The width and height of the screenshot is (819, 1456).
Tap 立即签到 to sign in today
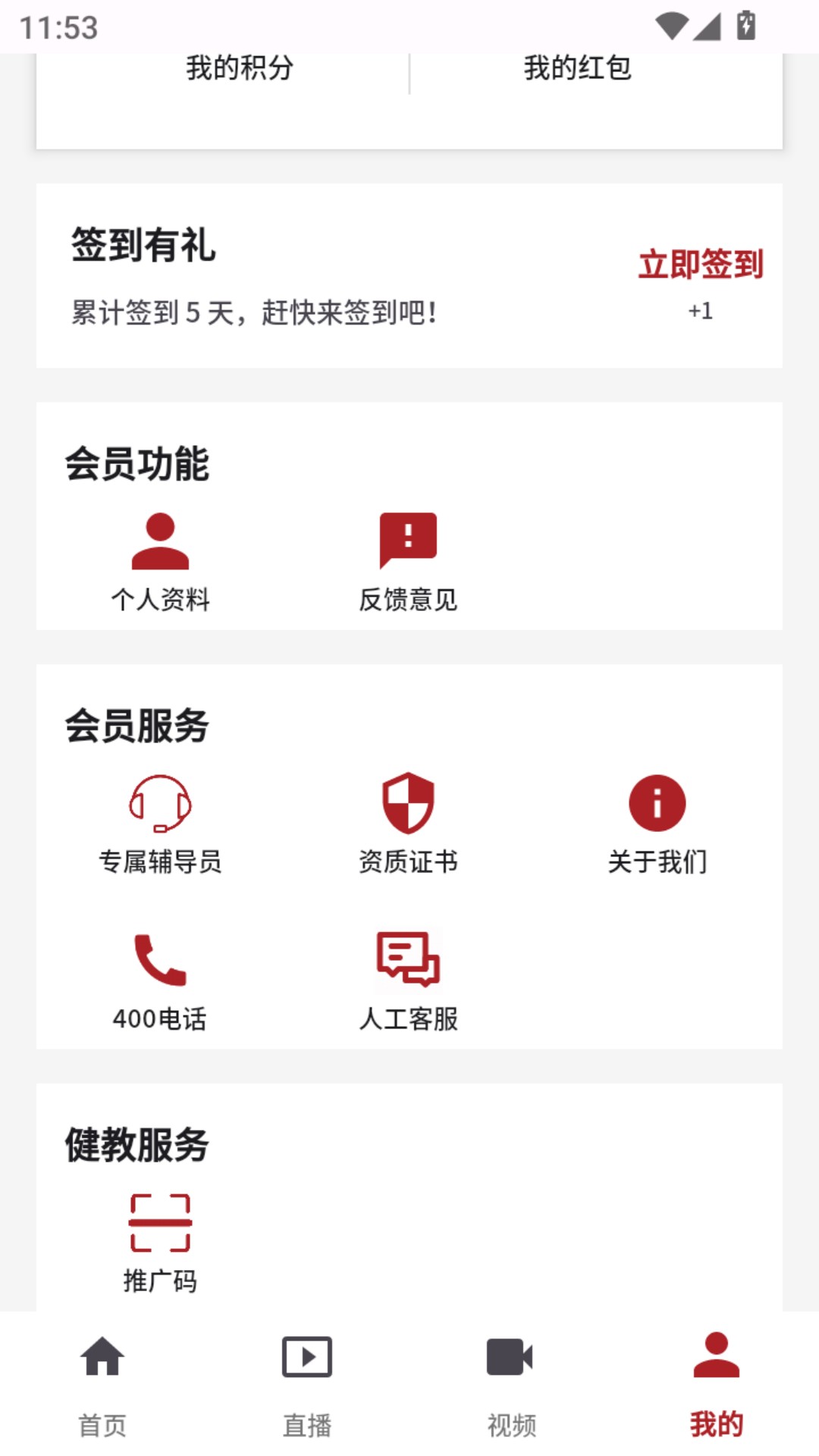[x=700, y=267]
